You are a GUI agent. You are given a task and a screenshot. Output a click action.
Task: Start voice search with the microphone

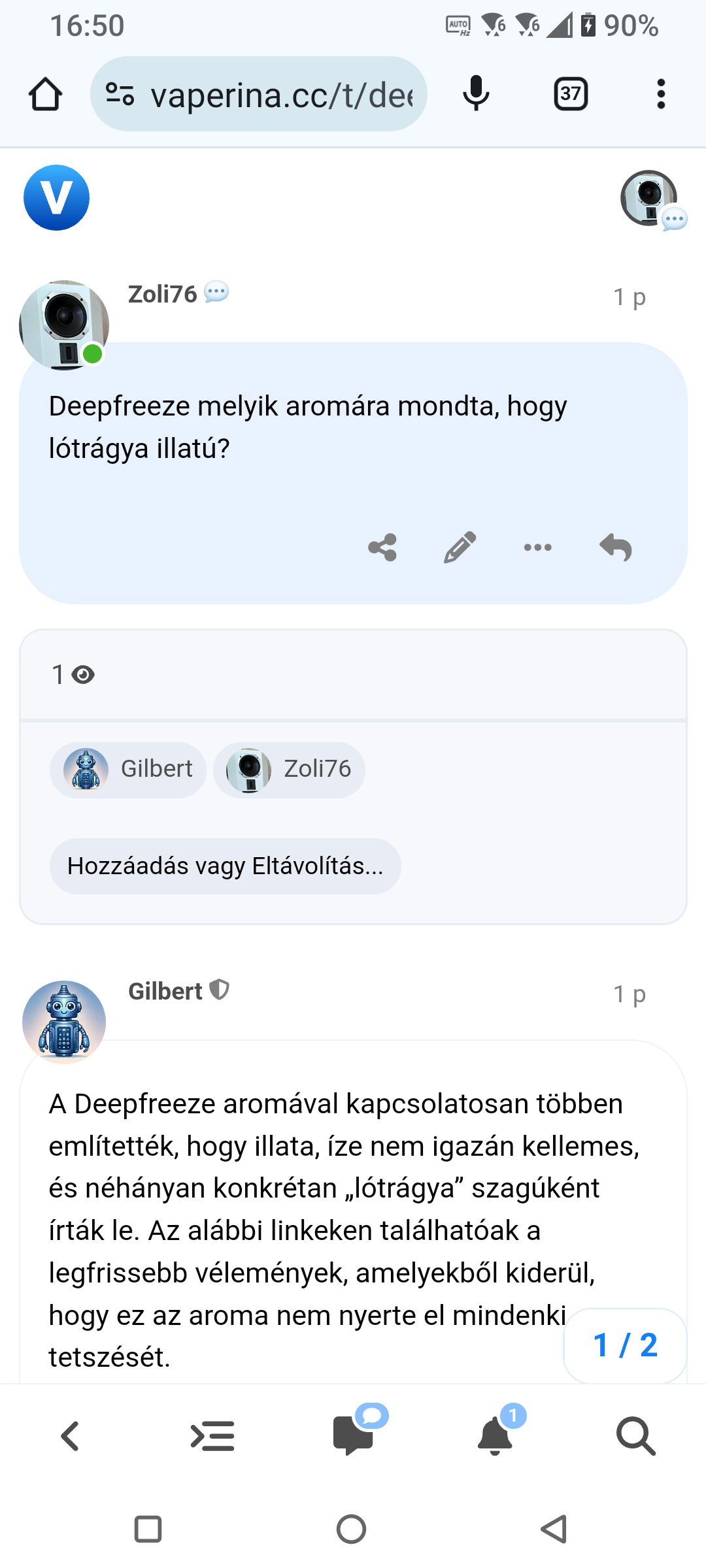tap(476, 94)
